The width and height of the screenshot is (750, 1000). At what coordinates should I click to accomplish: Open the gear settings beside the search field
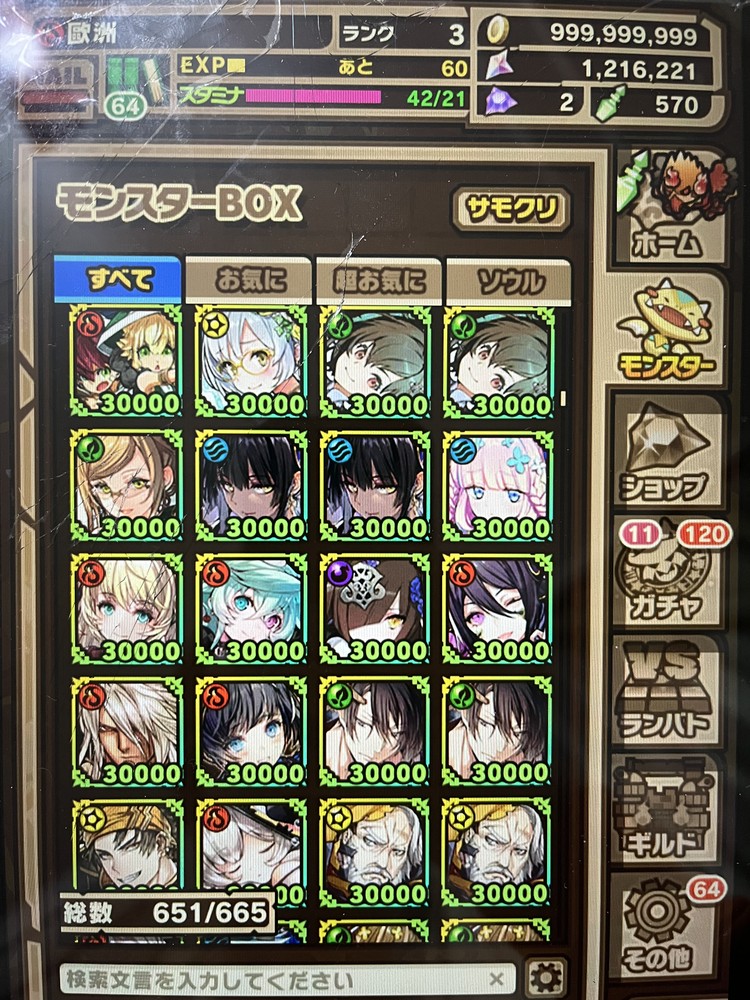(546, 978)
